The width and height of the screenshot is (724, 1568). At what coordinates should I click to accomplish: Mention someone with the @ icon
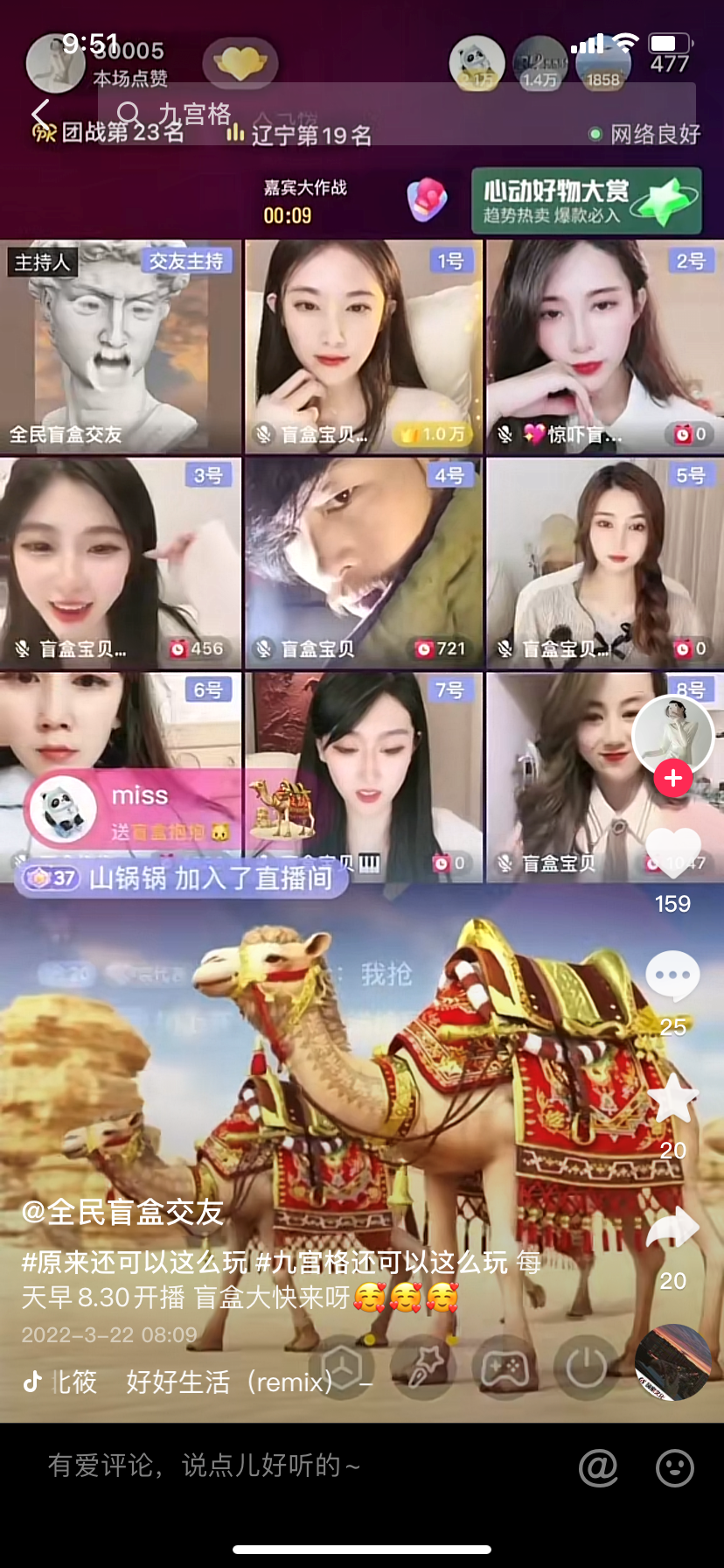[598, 1467]
